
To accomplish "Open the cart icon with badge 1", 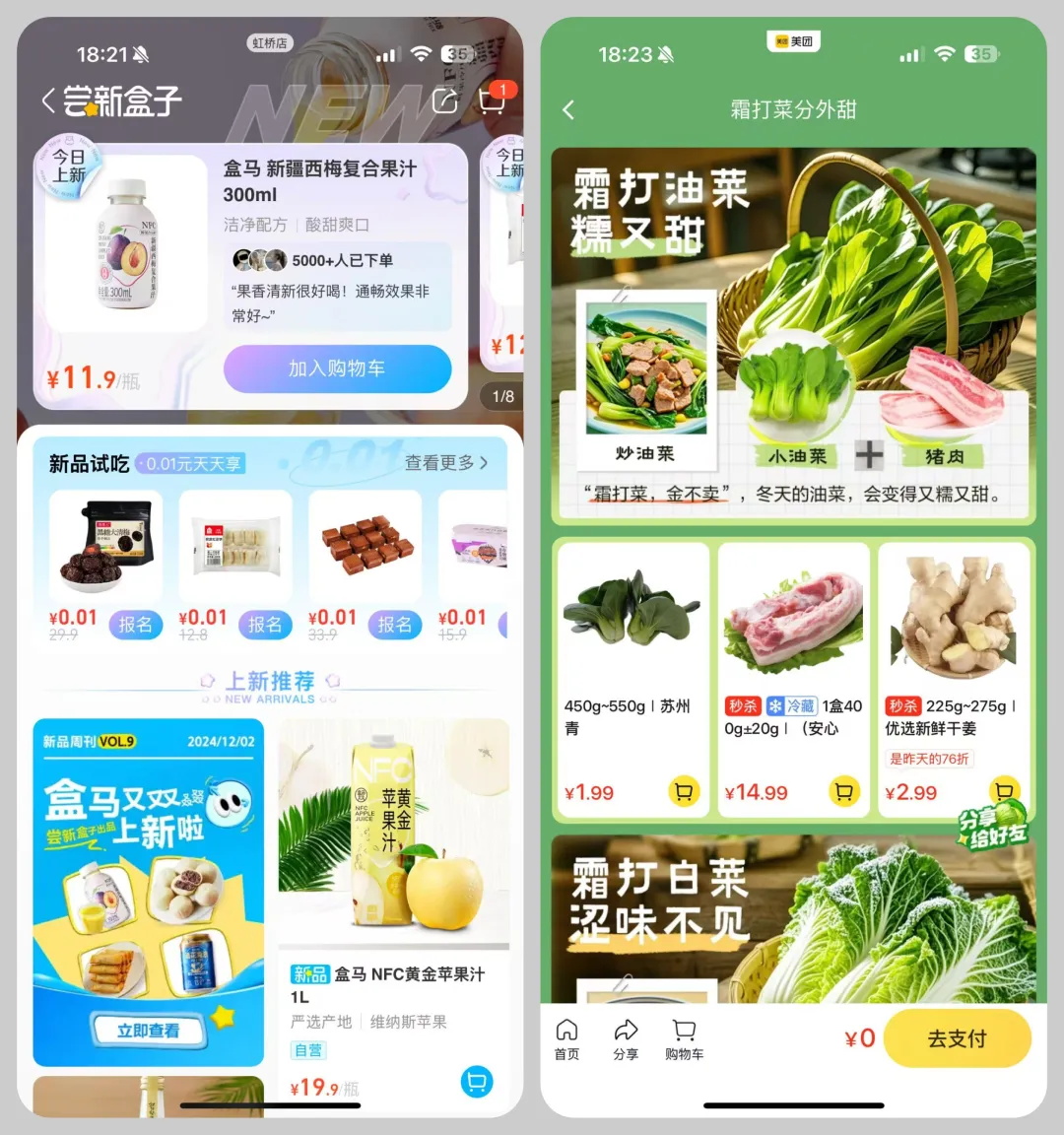I will click(x=492, y=103).
